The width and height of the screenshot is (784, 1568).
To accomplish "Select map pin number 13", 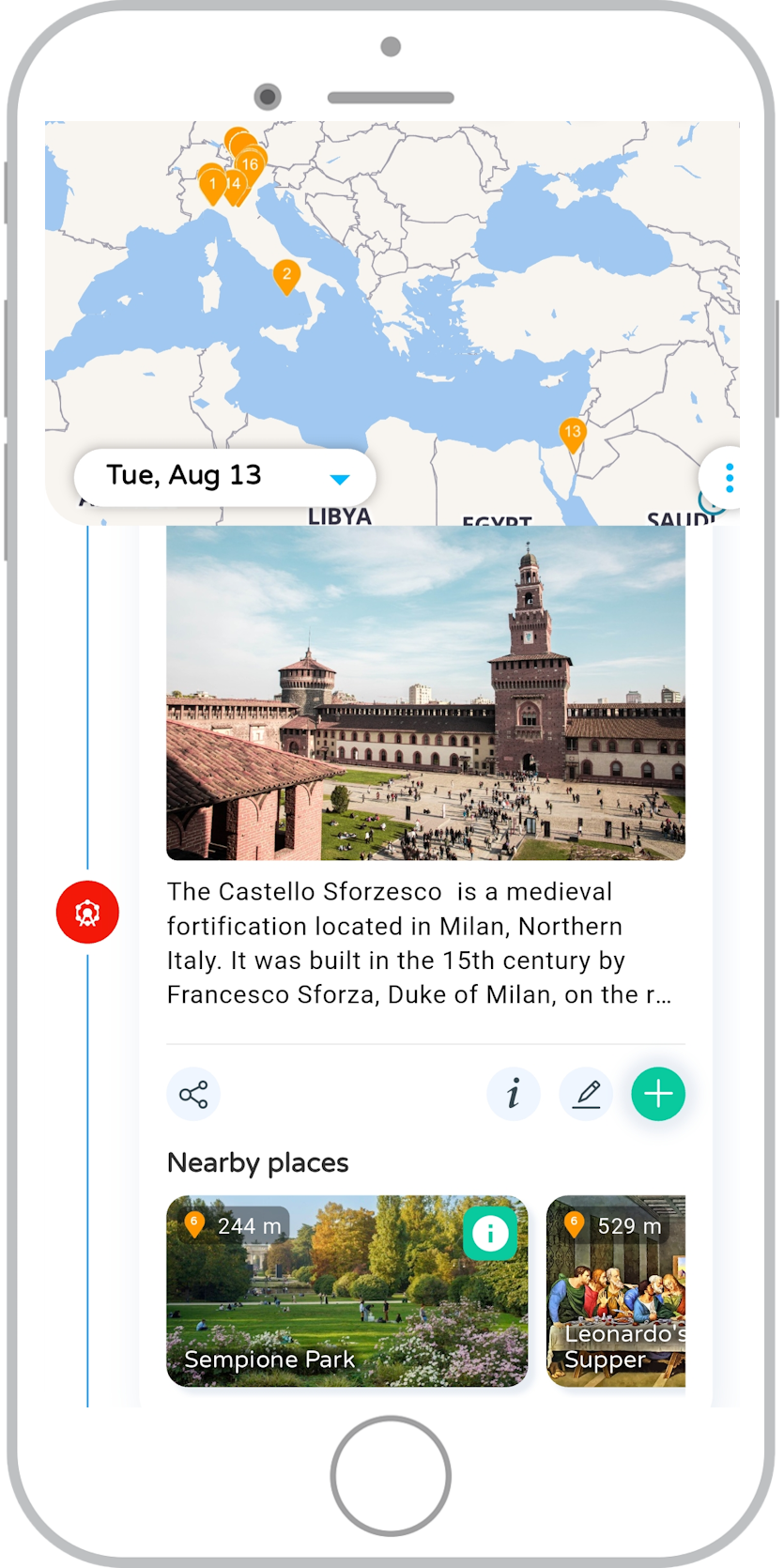I will click(x=572, y=434).
